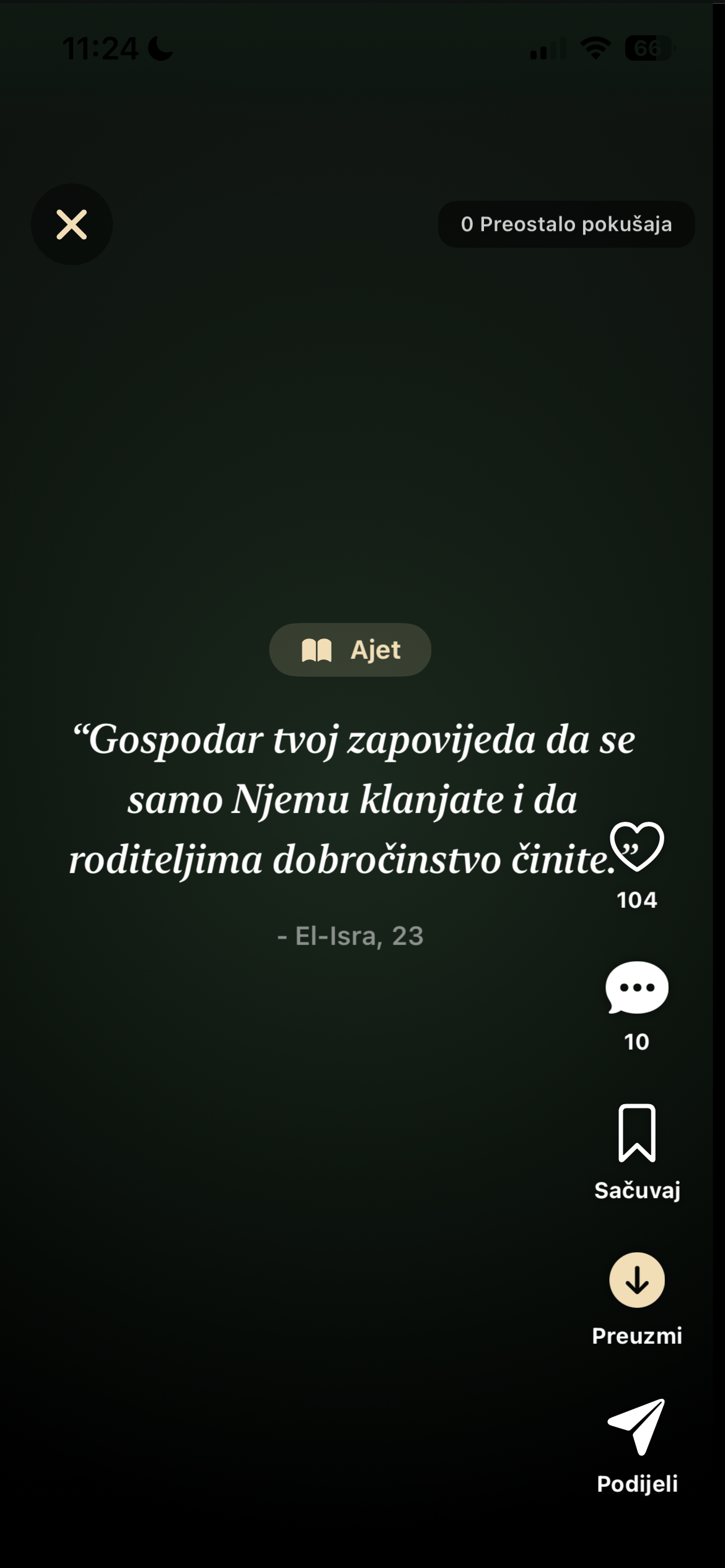Open the Preostalo pokušaja attempts badge
The image size is (725, 1568).
click(566, 224)
